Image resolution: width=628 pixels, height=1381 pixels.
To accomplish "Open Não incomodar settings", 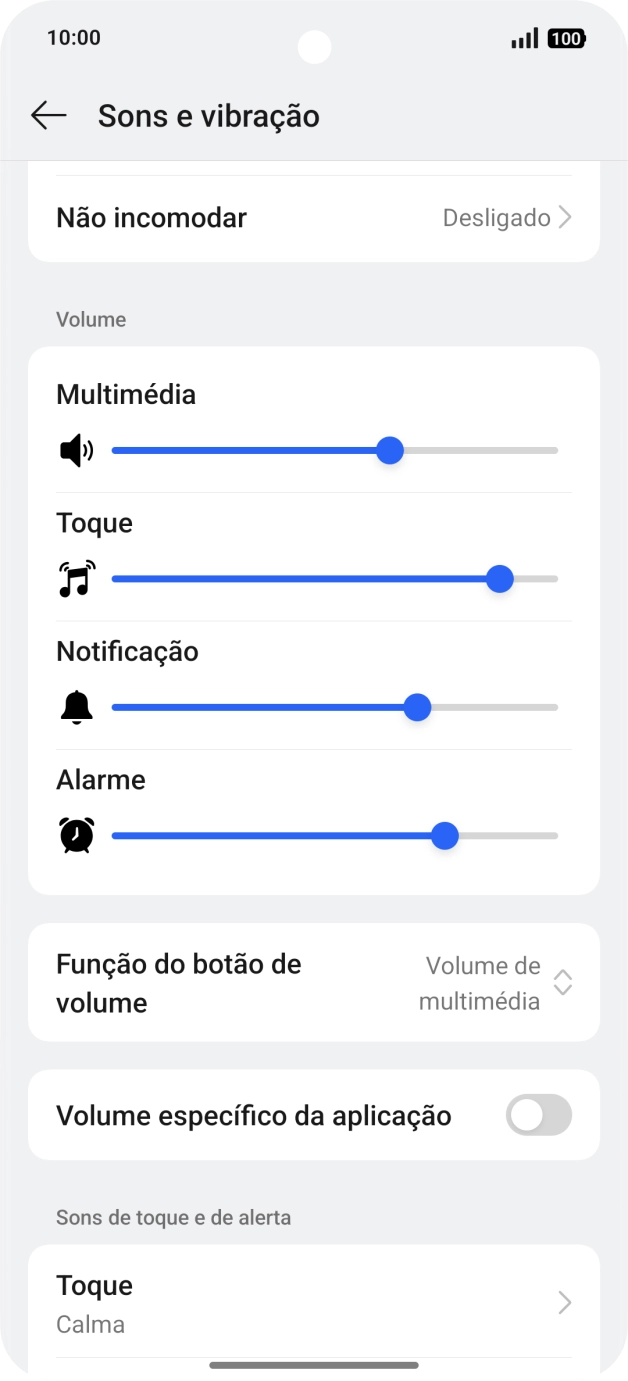I will click(313, 218).
